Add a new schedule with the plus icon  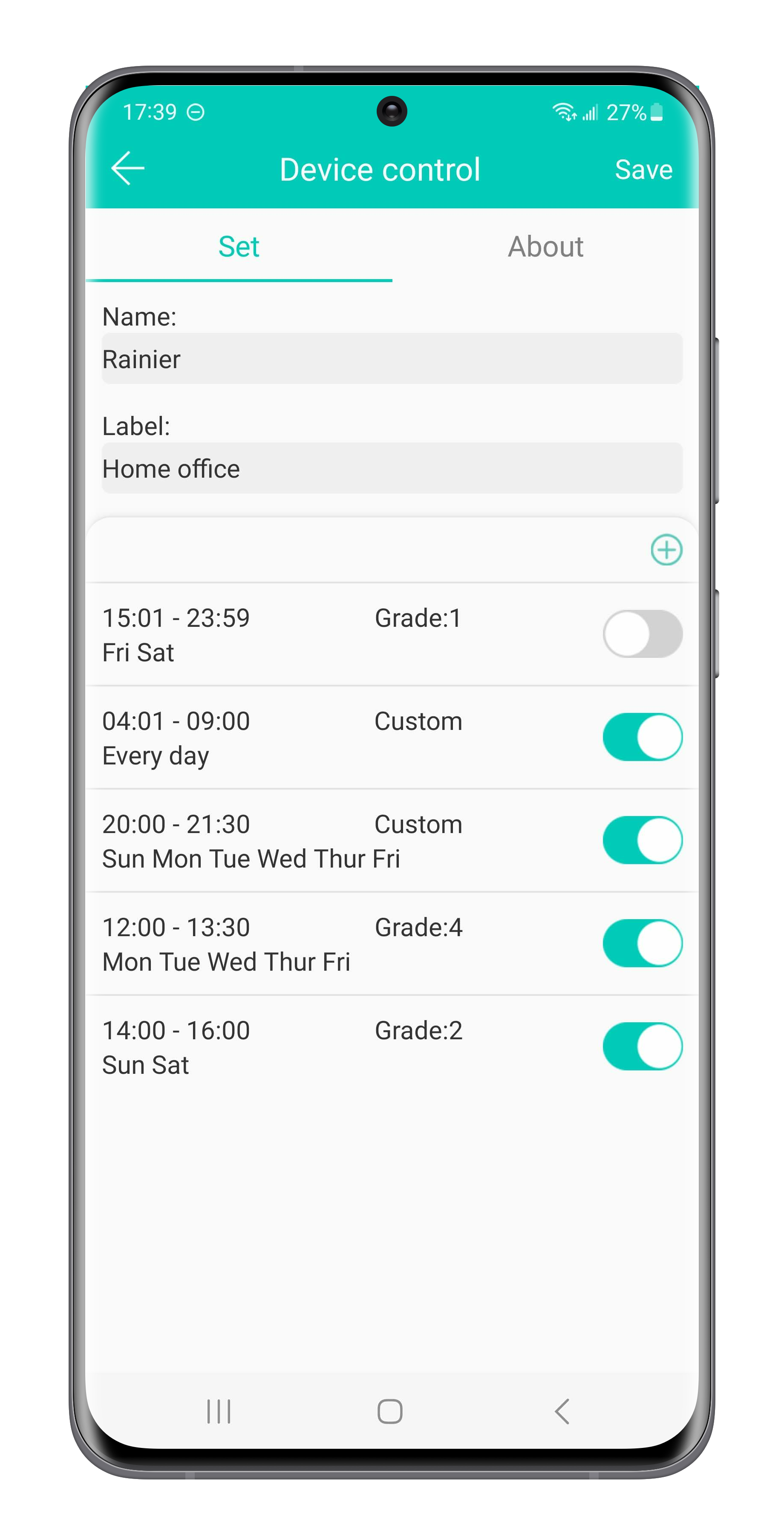tap(666, 550)
